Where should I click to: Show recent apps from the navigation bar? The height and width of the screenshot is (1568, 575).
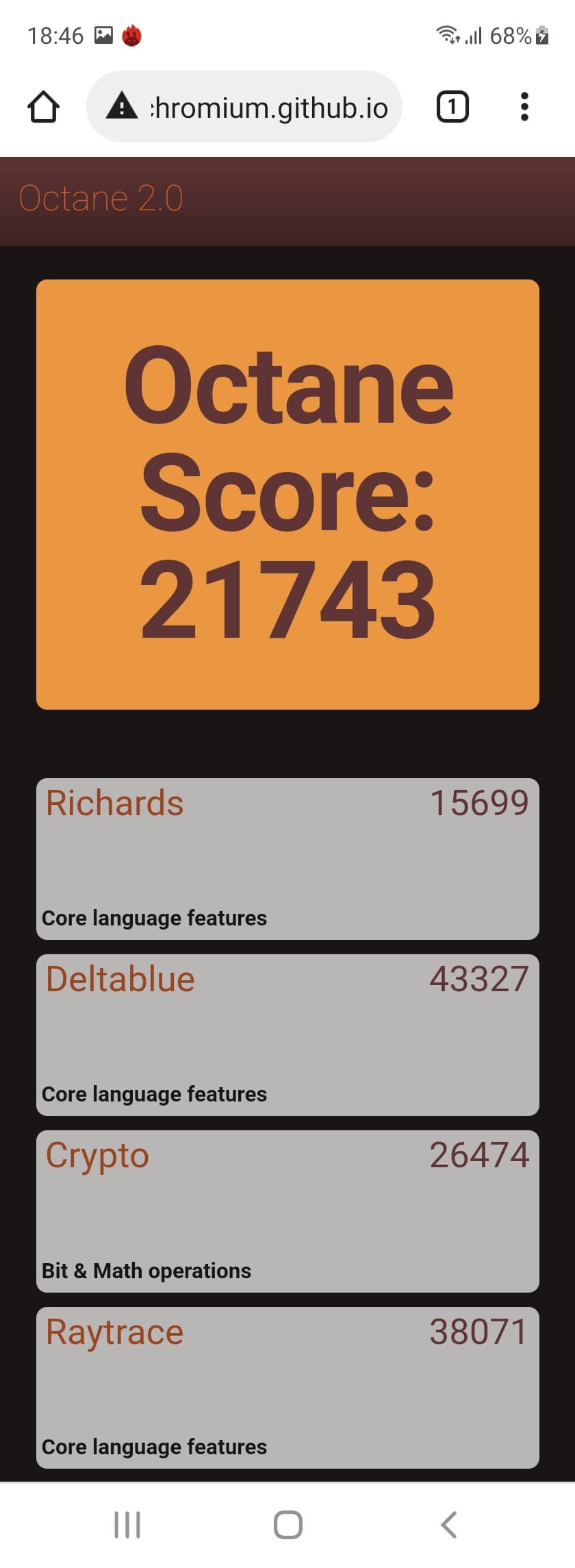127,1524
